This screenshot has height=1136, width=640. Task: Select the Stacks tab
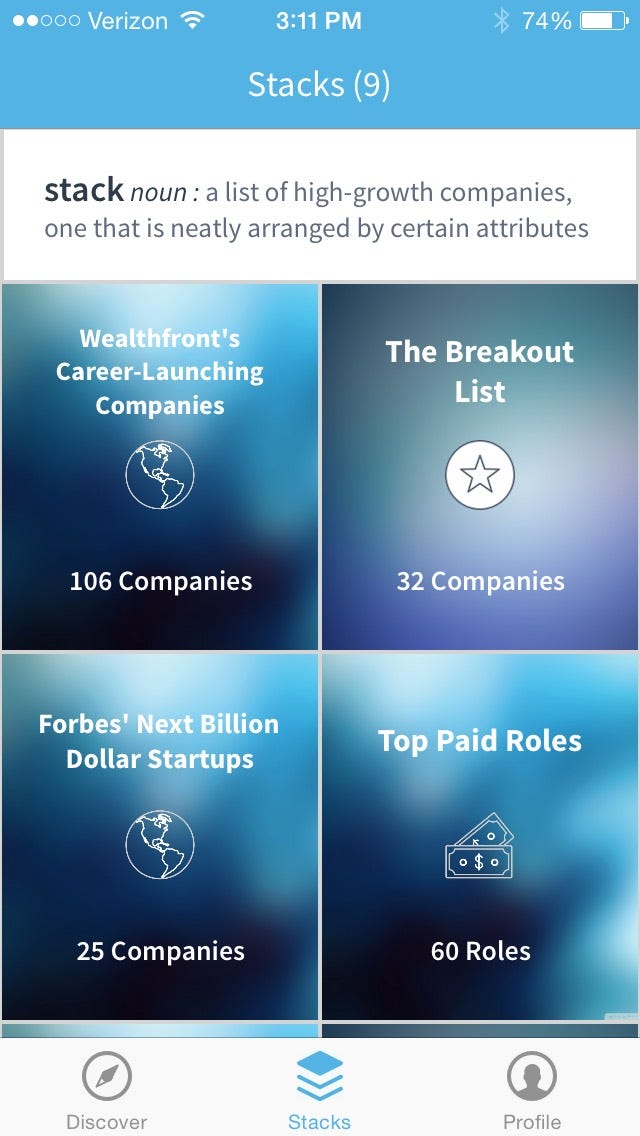click(319, 1092)
